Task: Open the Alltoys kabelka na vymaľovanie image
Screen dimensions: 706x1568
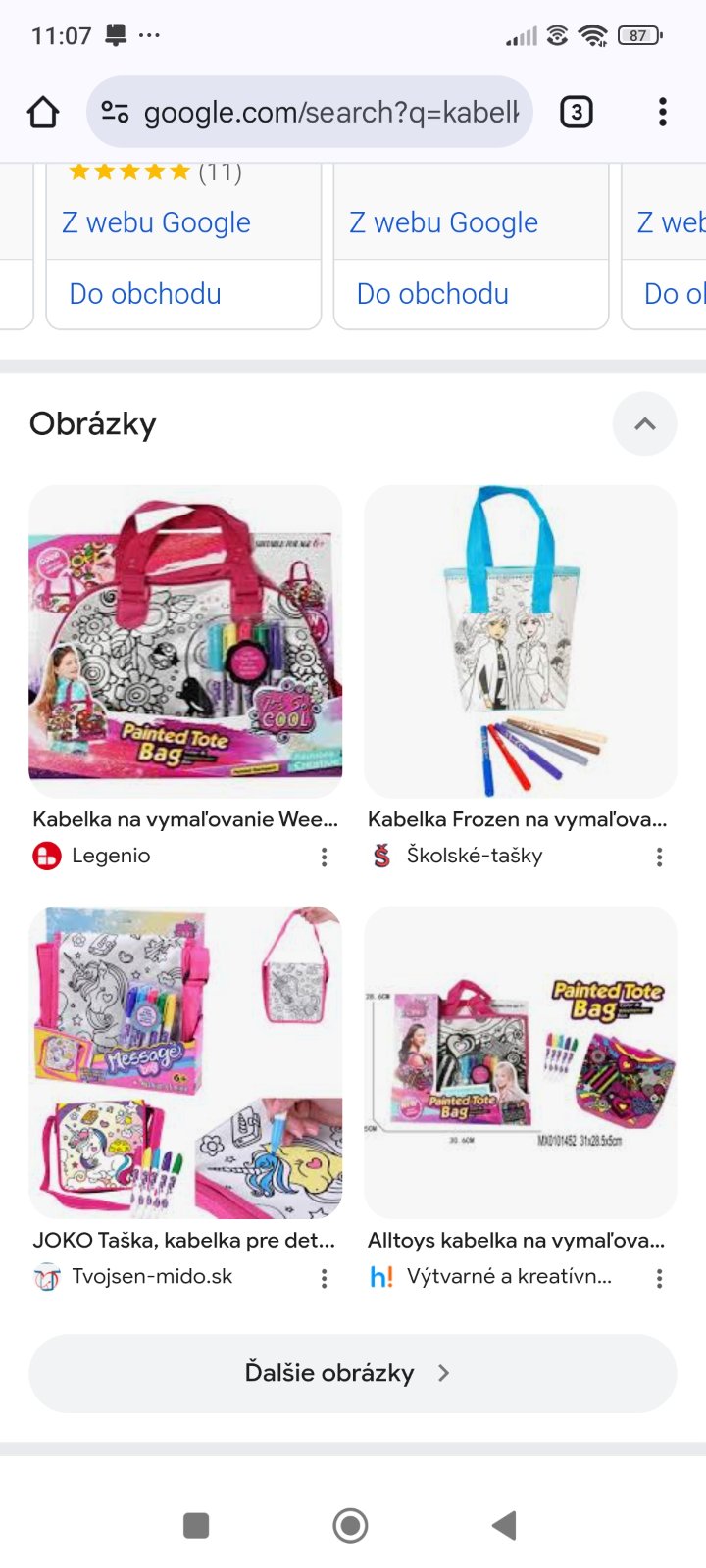Action: (521, 1062)
